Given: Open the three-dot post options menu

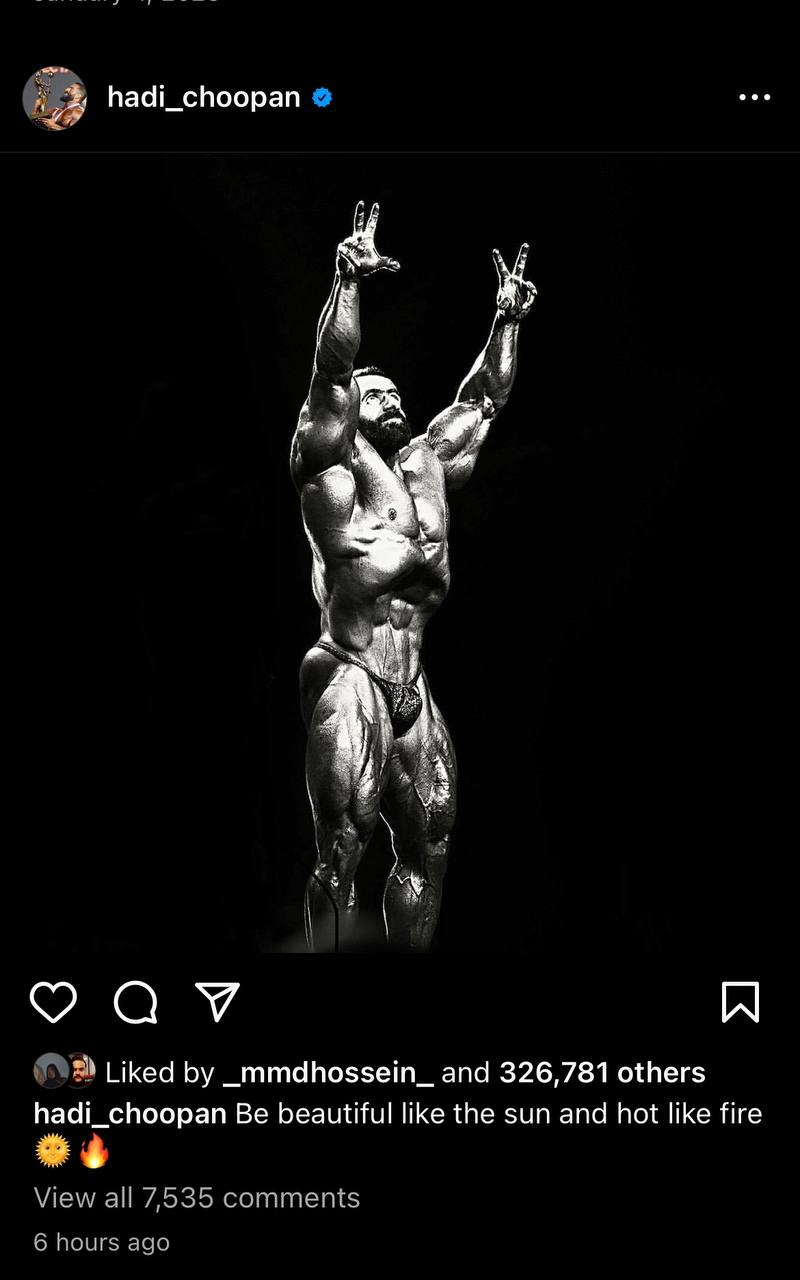Looking at the screenshot, I should pyautogui.click(x=754, y=97).
